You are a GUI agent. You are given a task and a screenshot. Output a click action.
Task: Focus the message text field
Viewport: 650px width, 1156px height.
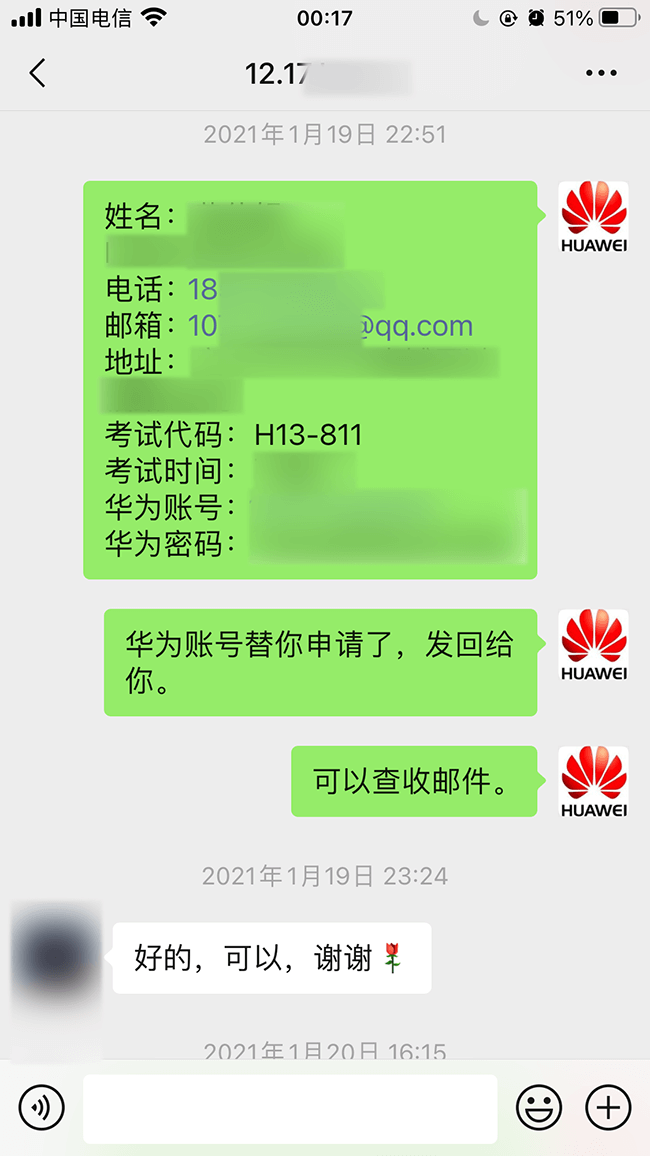click(290, 1108)
